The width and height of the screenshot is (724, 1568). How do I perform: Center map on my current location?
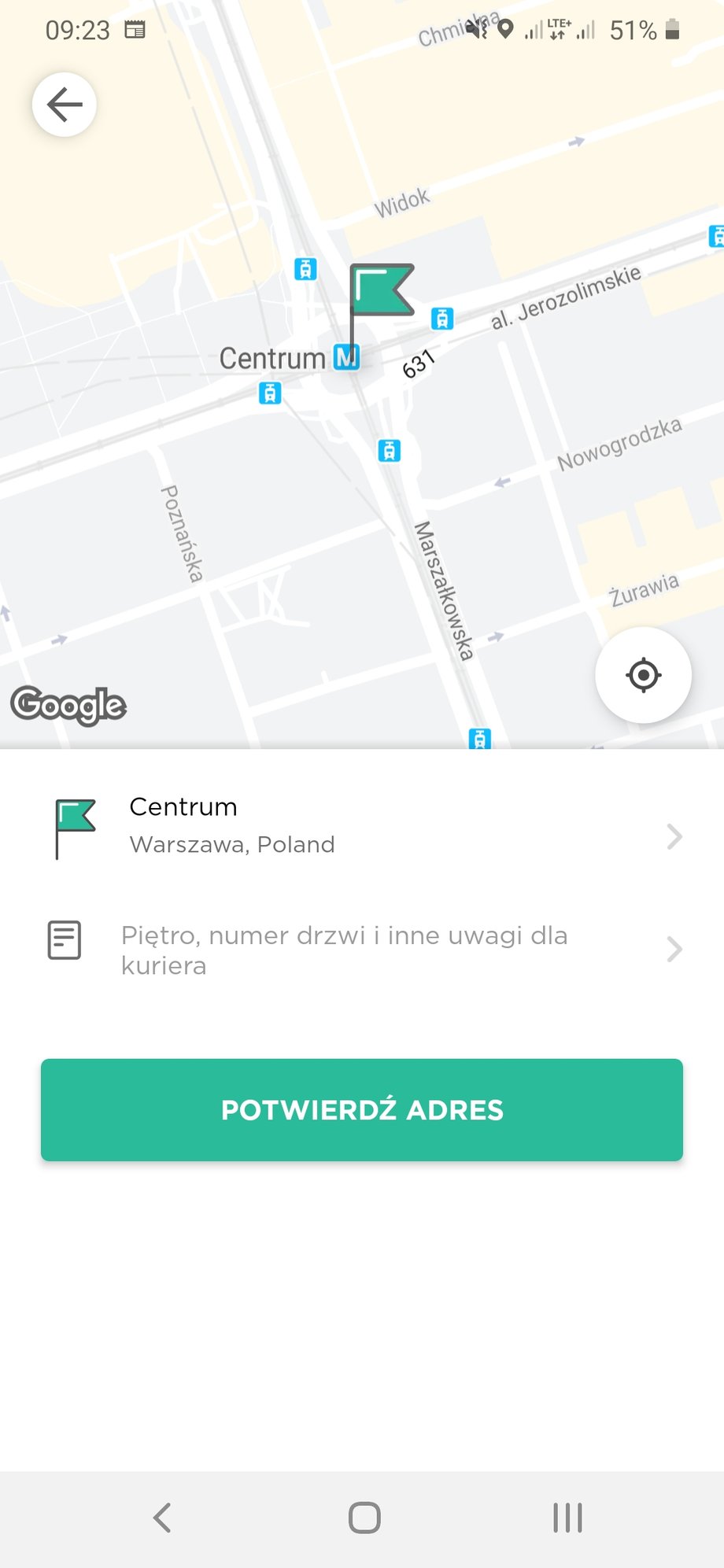click(x=643, y=675)
